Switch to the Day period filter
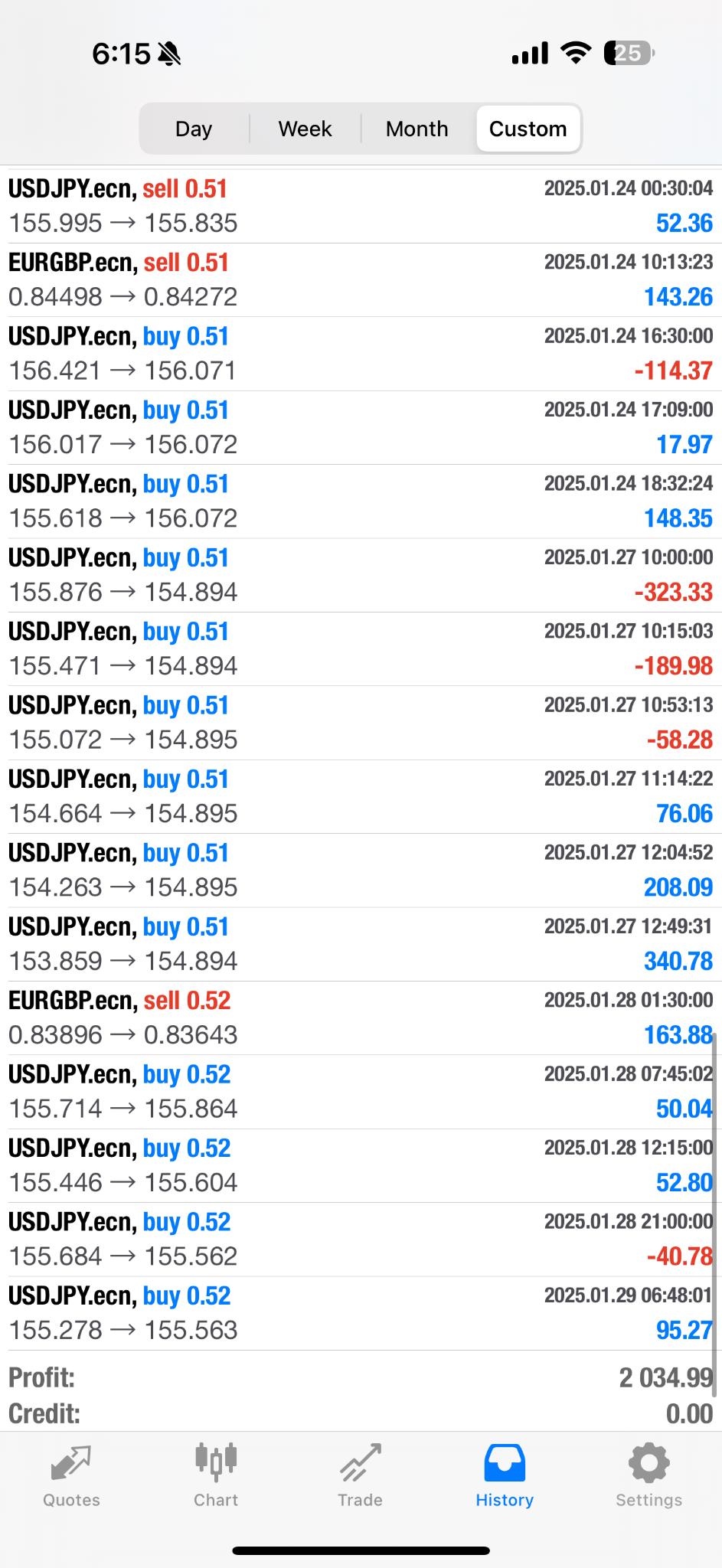This screenshot has width=722, height=1568. pyautogui.click(x=194, y=129)
